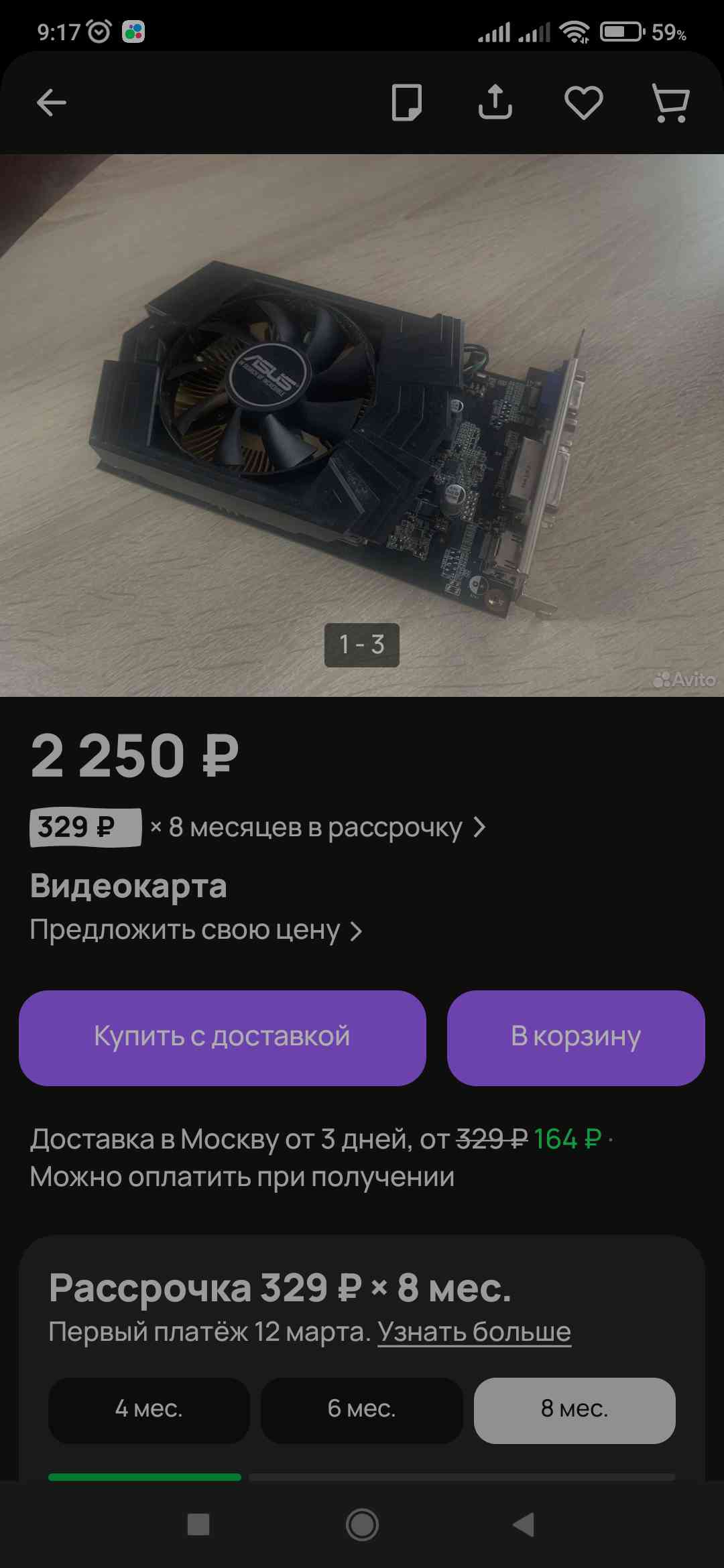Image resolution: width=724 pixels, height=1568 pixels.
Task: Go back using the arrow icon
Action: coord(51,103)
